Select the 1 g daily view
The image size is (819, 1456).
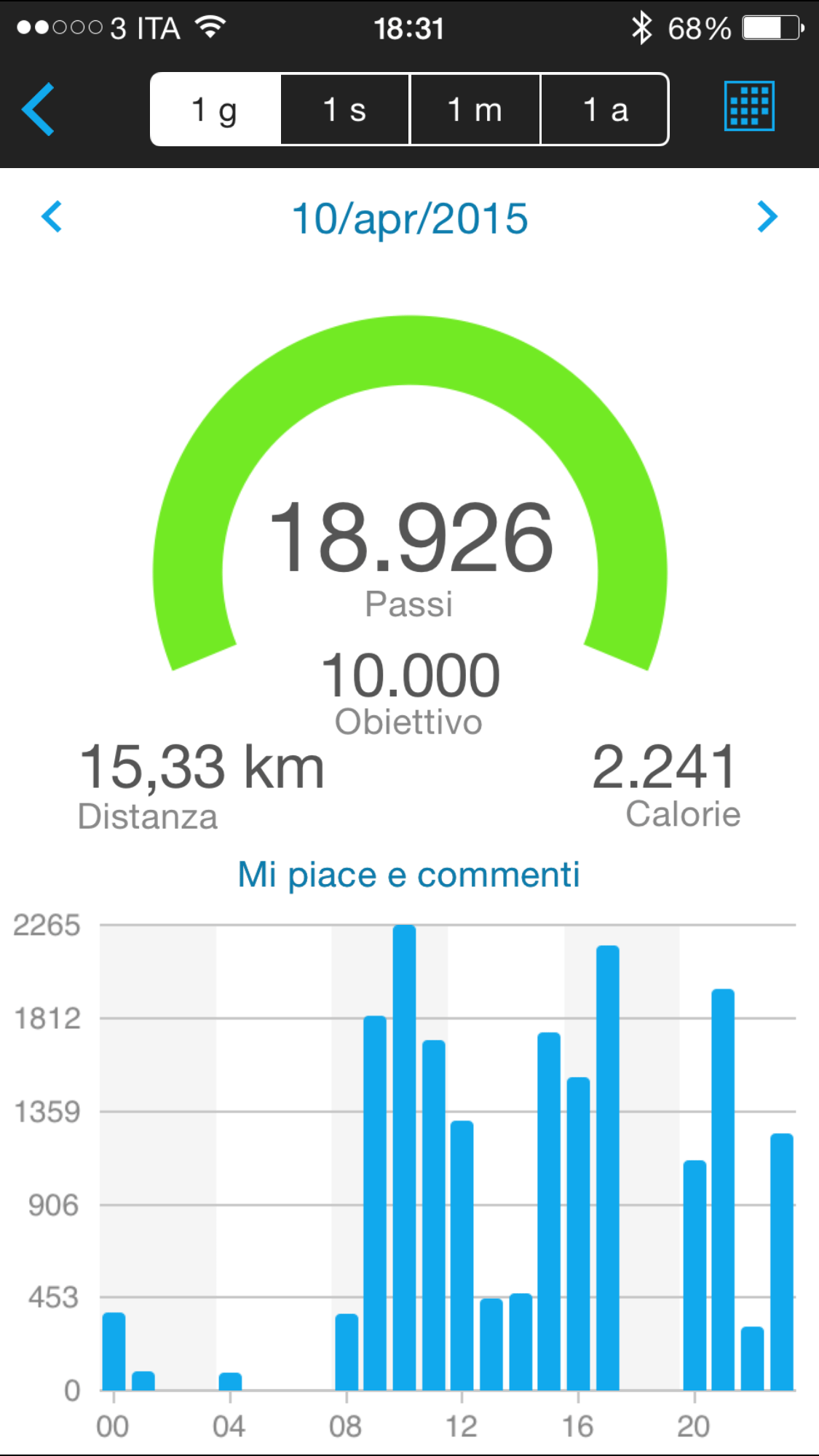215,109
